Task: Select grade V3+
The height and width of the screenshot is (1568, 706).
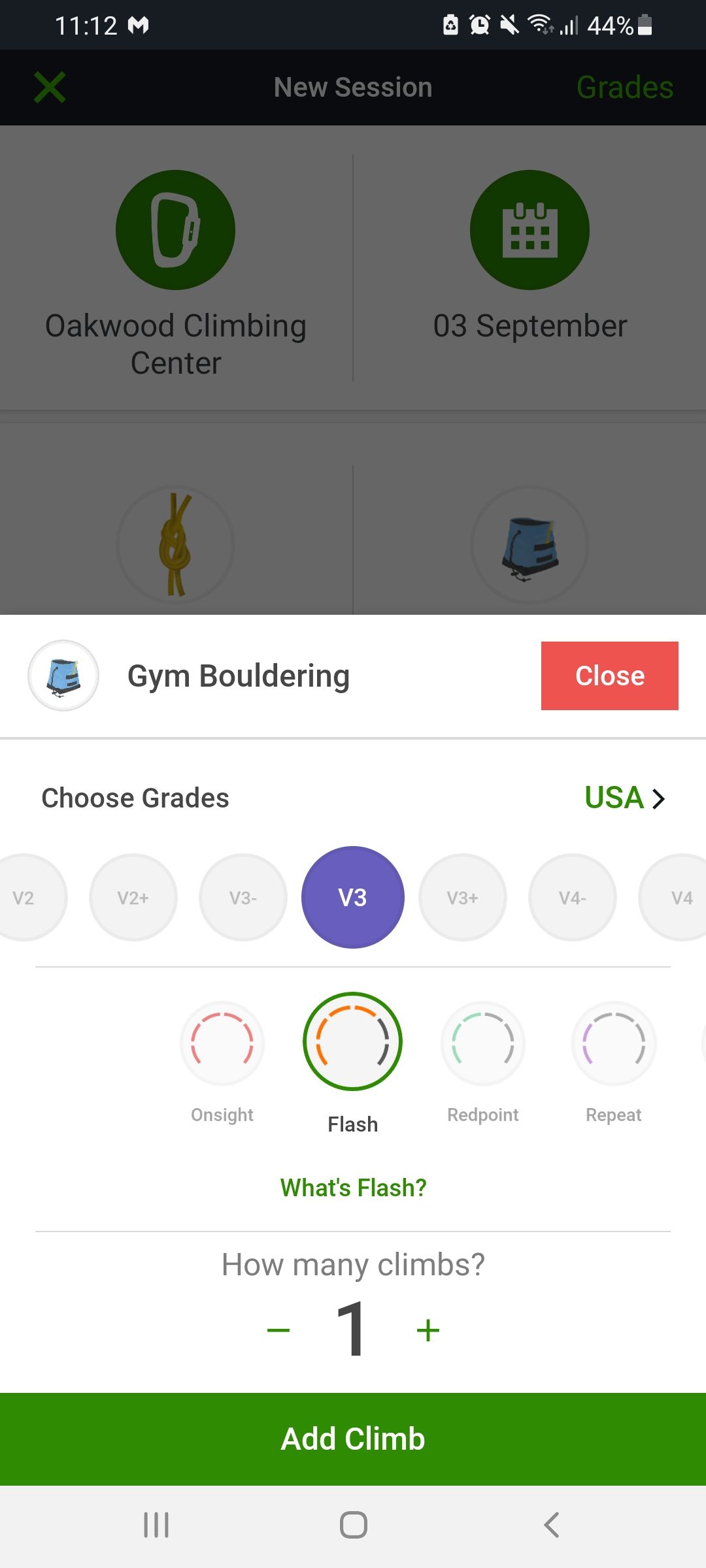Action: tap(462, 897)
